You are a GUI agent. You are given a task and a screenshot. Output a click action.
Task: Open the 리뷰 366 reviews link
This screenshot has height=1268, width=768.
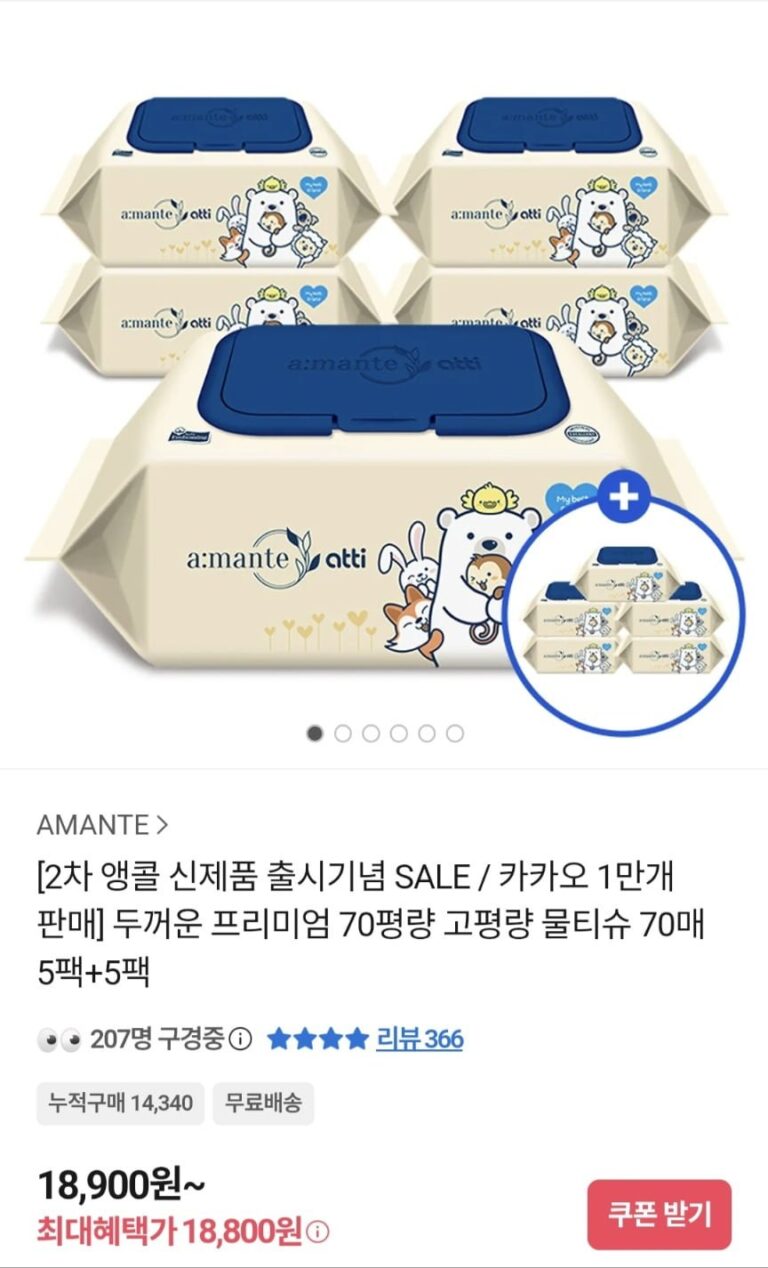419,1039
